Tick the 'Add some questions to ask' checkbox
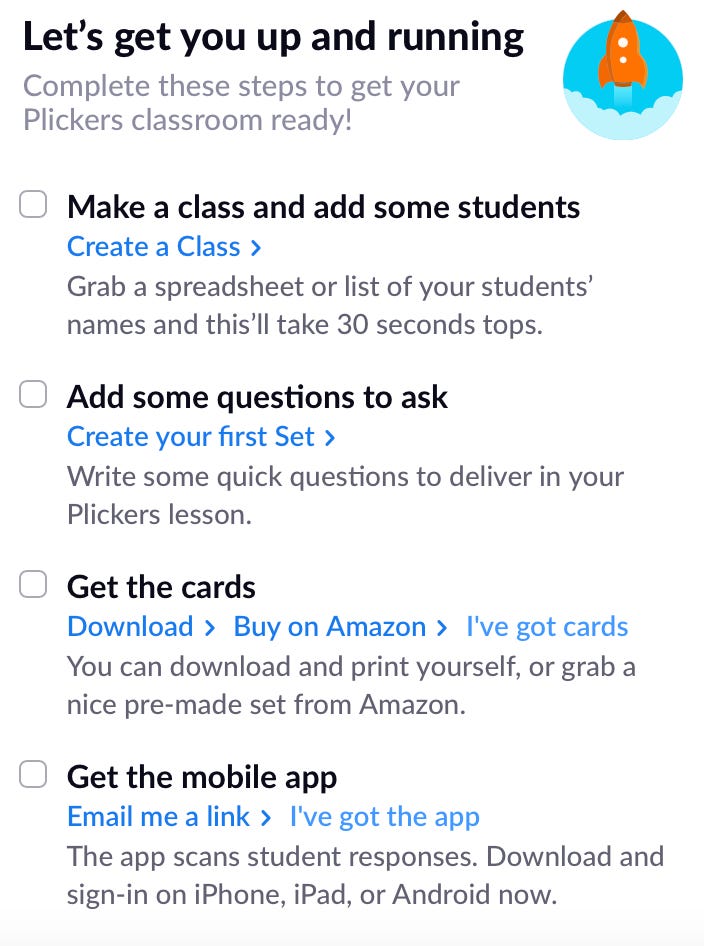Image resolution: width=704 pixels, height=946 pixels. point(34,396)
